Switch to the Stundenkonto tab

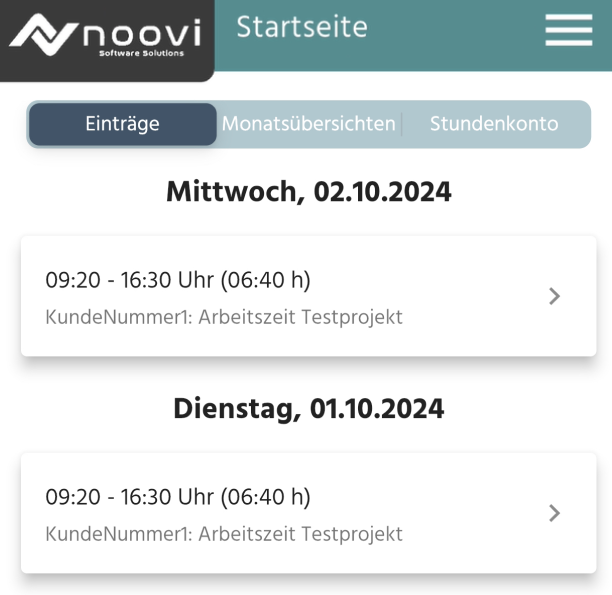pos(494,125)
